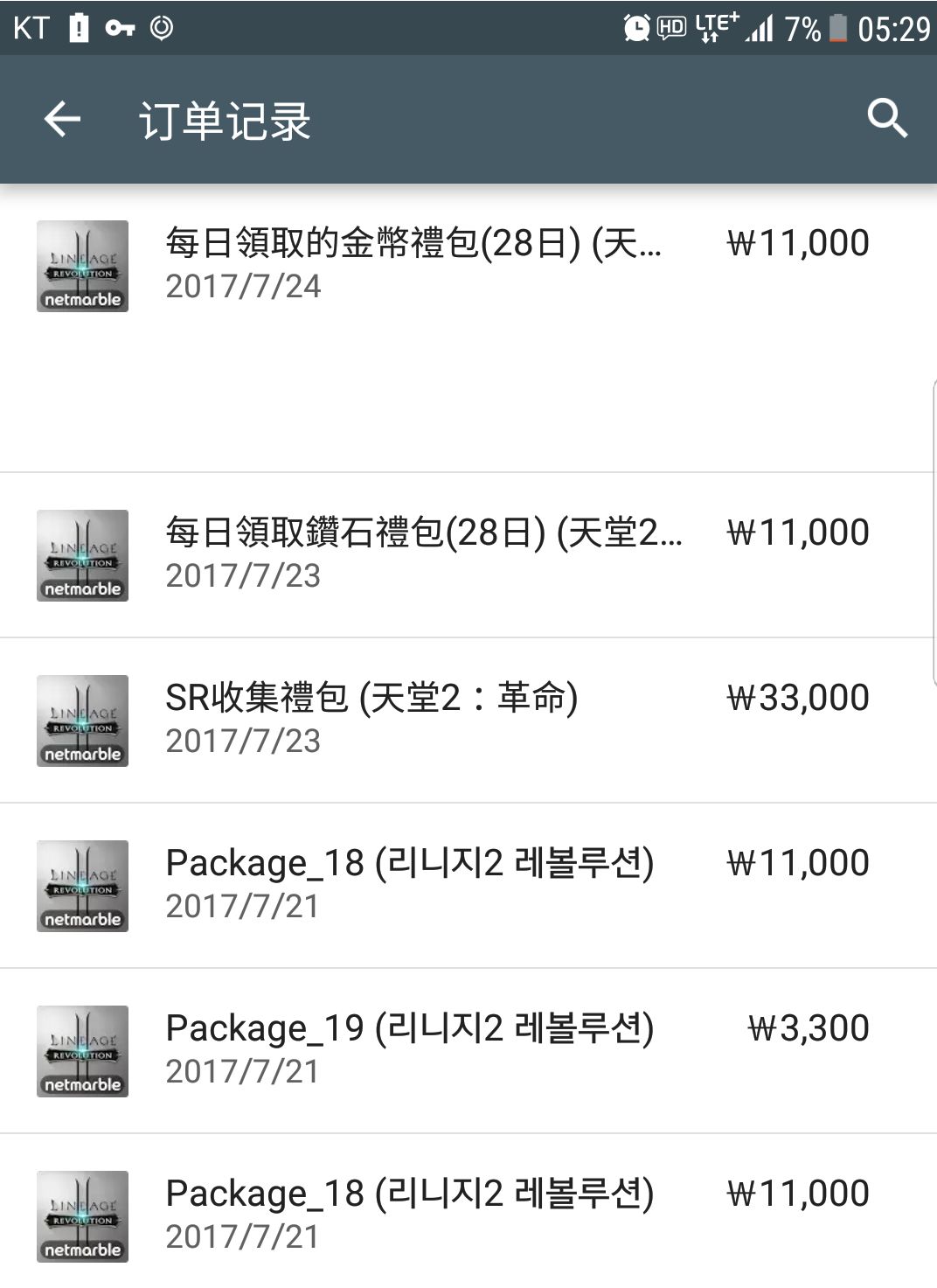Viewport: 937px width, 1288px height.
Task: View the SR收集禮包 order for ₩33,000
Action: 468,721
